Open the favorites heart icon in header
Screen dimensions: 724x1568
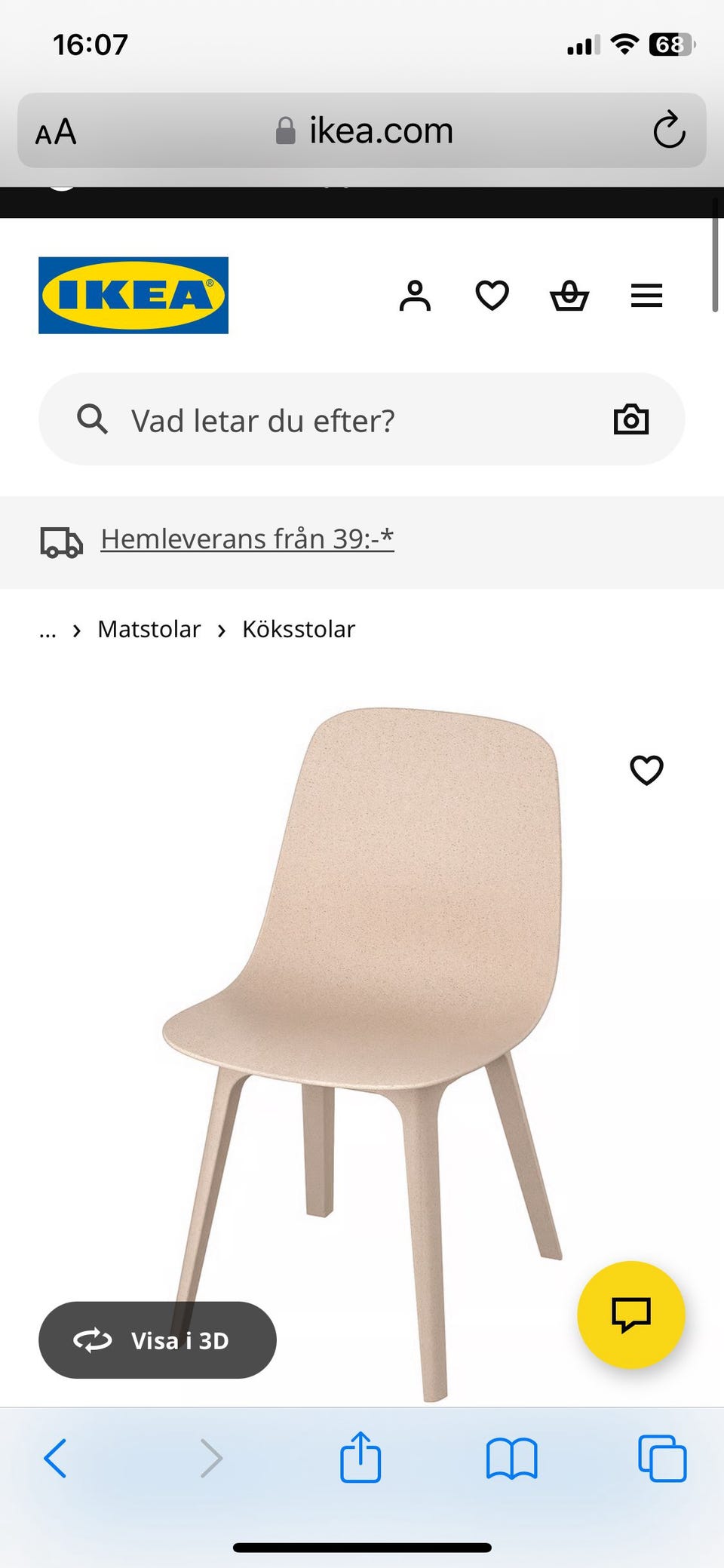(x=492, y=296)
